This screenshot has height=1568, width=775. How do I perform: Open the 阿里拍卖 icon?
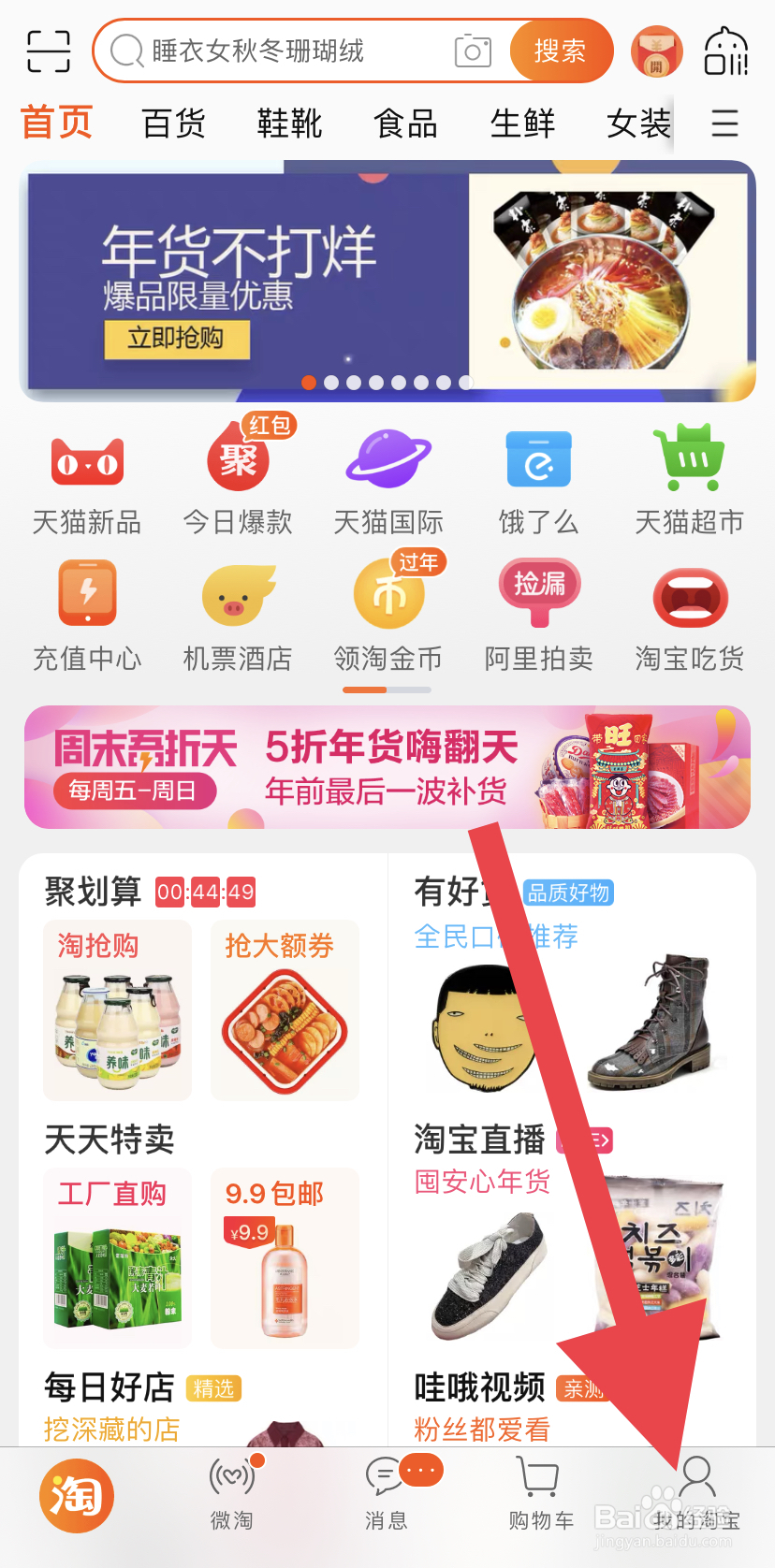539,593
